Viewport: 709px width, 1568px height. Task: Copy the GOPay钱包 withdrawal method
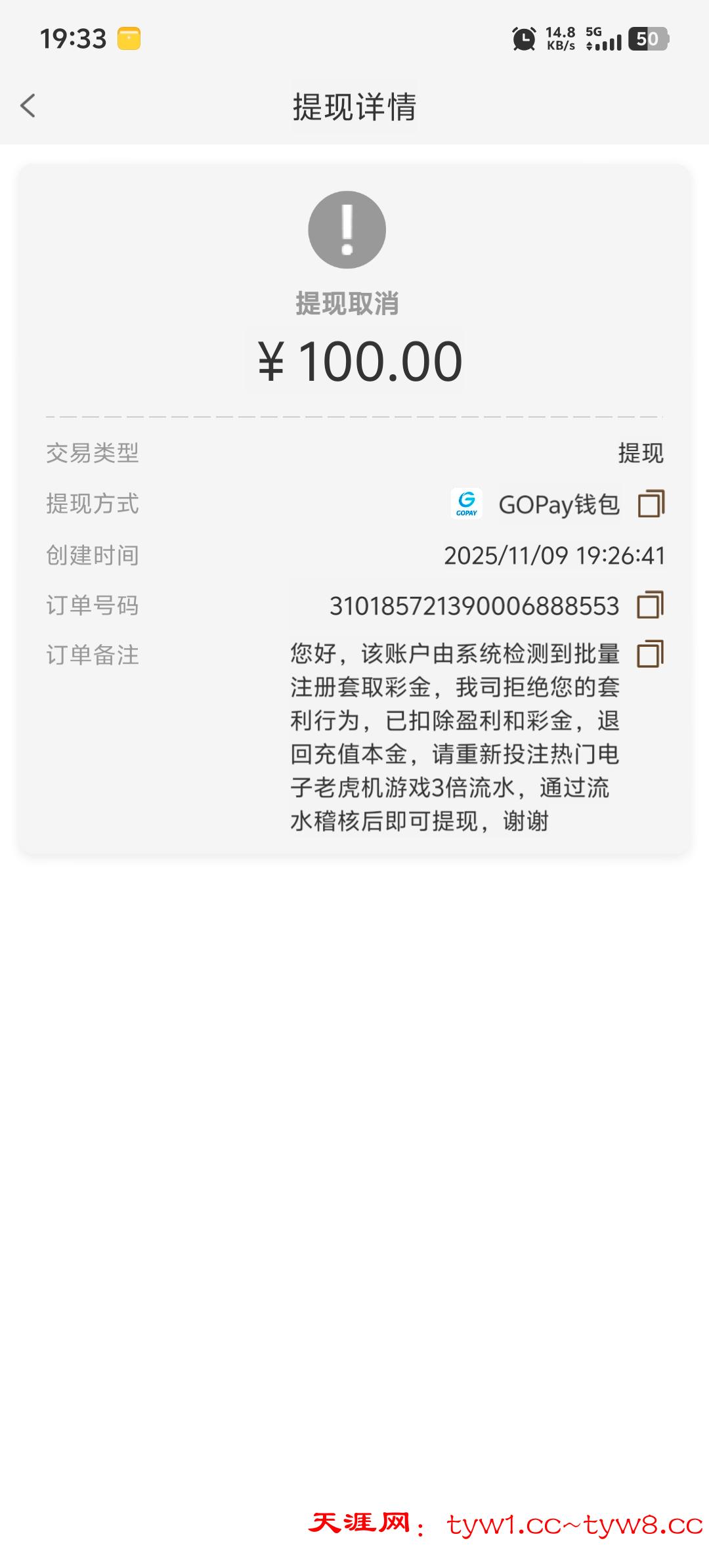pos(652,504)
